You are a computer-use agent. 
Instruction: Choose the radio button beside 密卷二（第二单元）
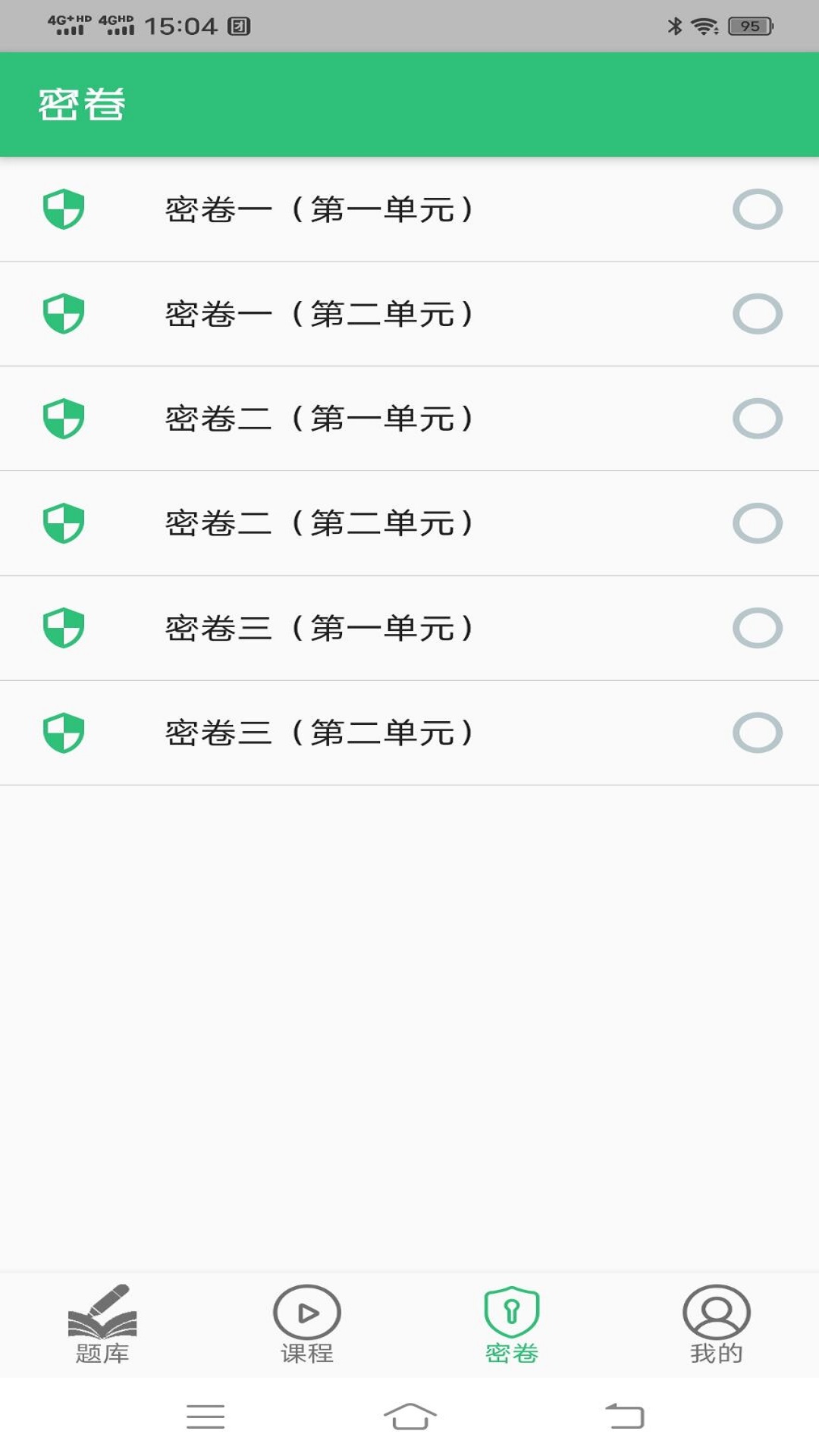pyautogui.click(x=758, y=523)
